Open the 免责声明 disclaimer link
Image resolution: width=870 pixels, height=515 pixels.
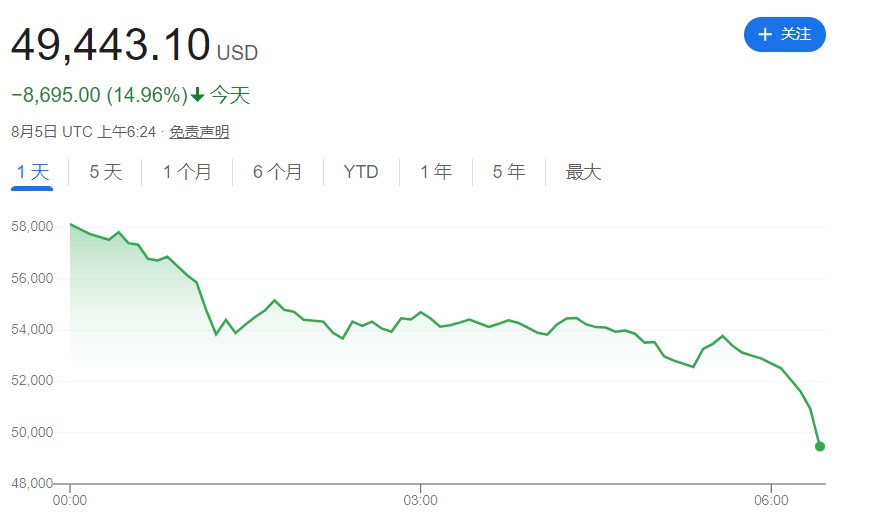(x=199, y=131)
